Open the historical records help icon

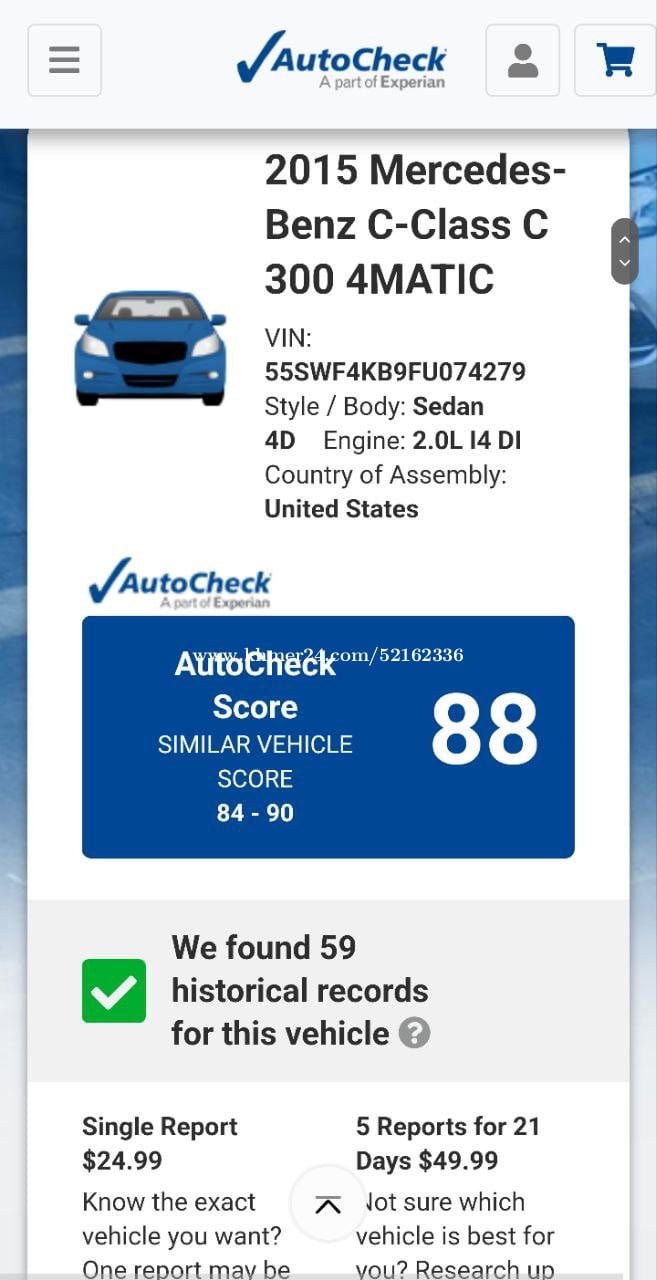coord(414,1033)
